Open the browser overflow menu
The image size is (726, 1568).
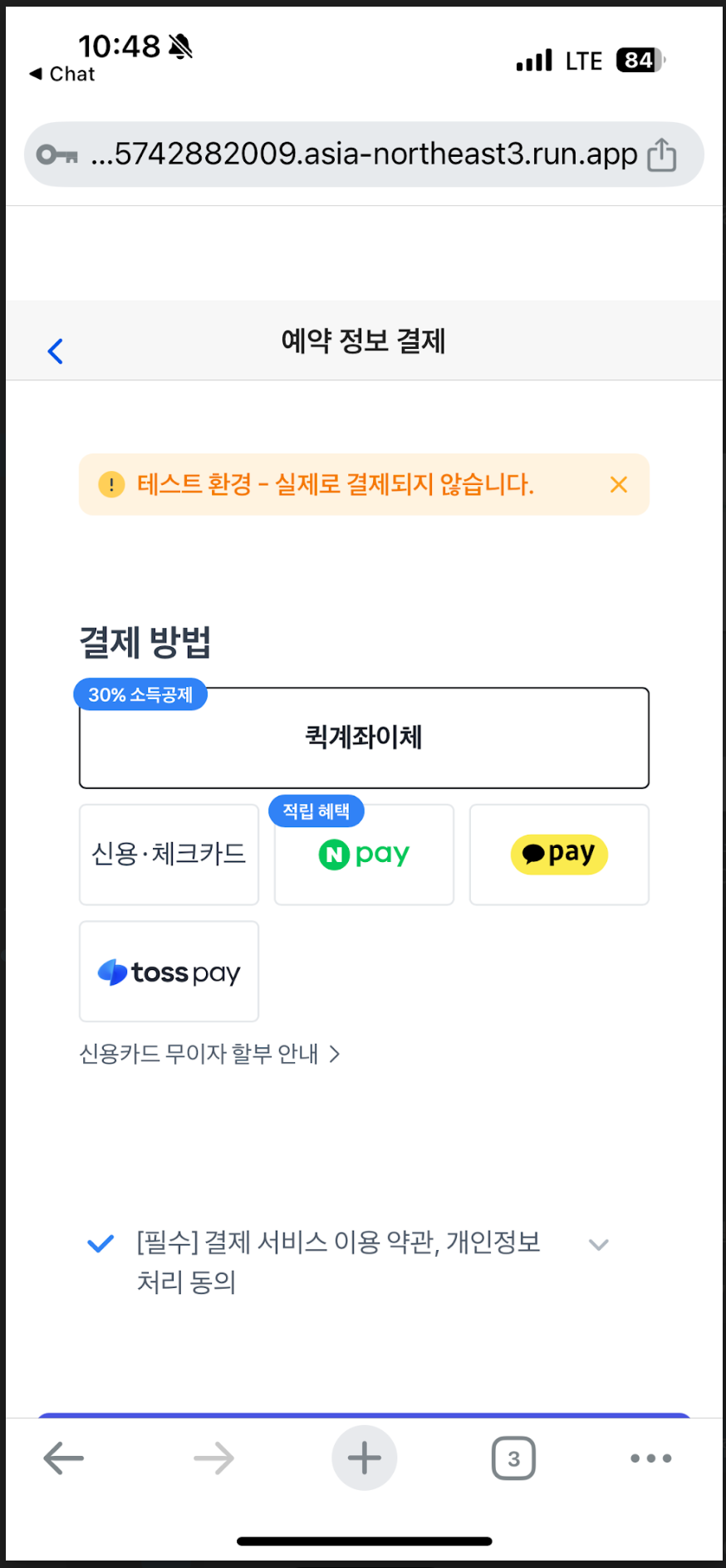651,1458
